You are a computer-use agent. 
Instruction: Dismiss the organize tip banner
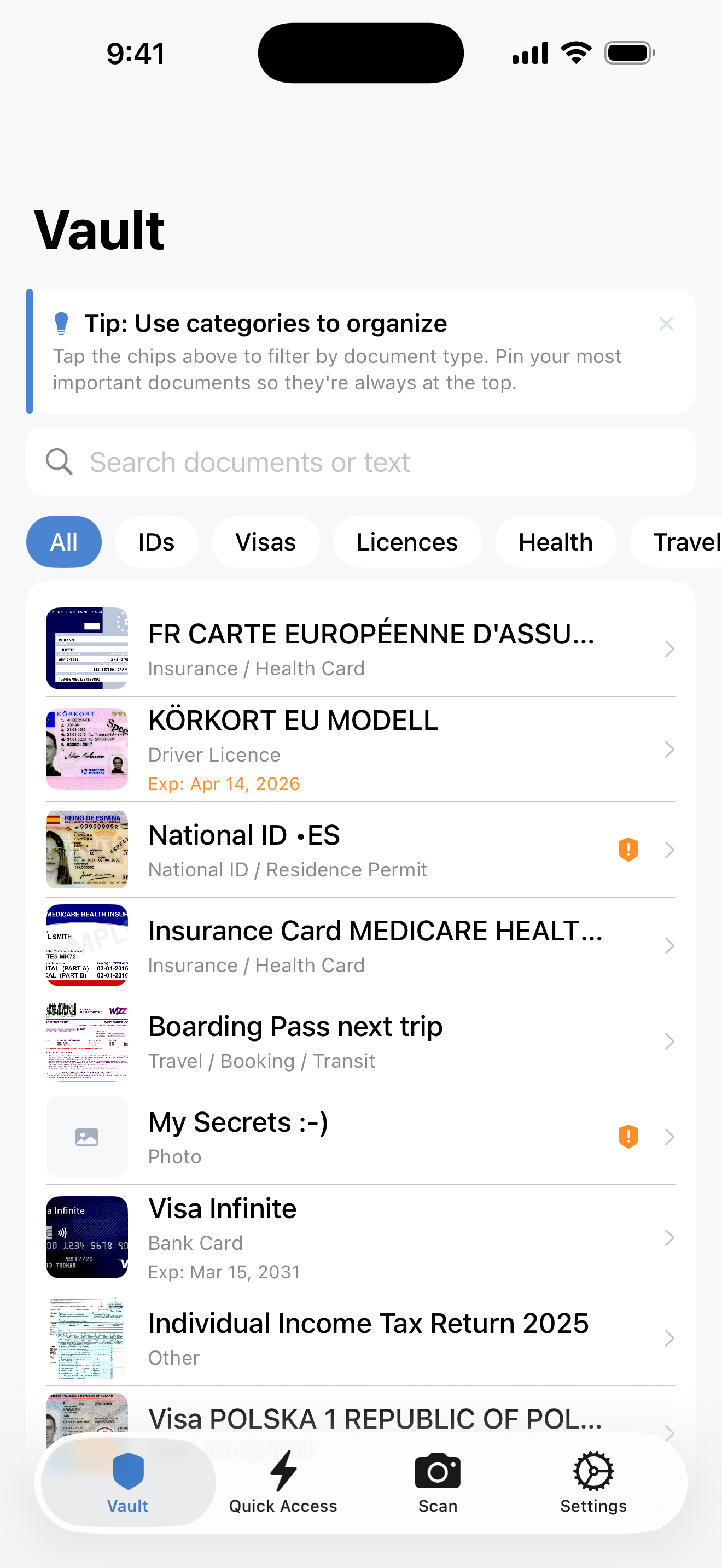click(666, 323)
